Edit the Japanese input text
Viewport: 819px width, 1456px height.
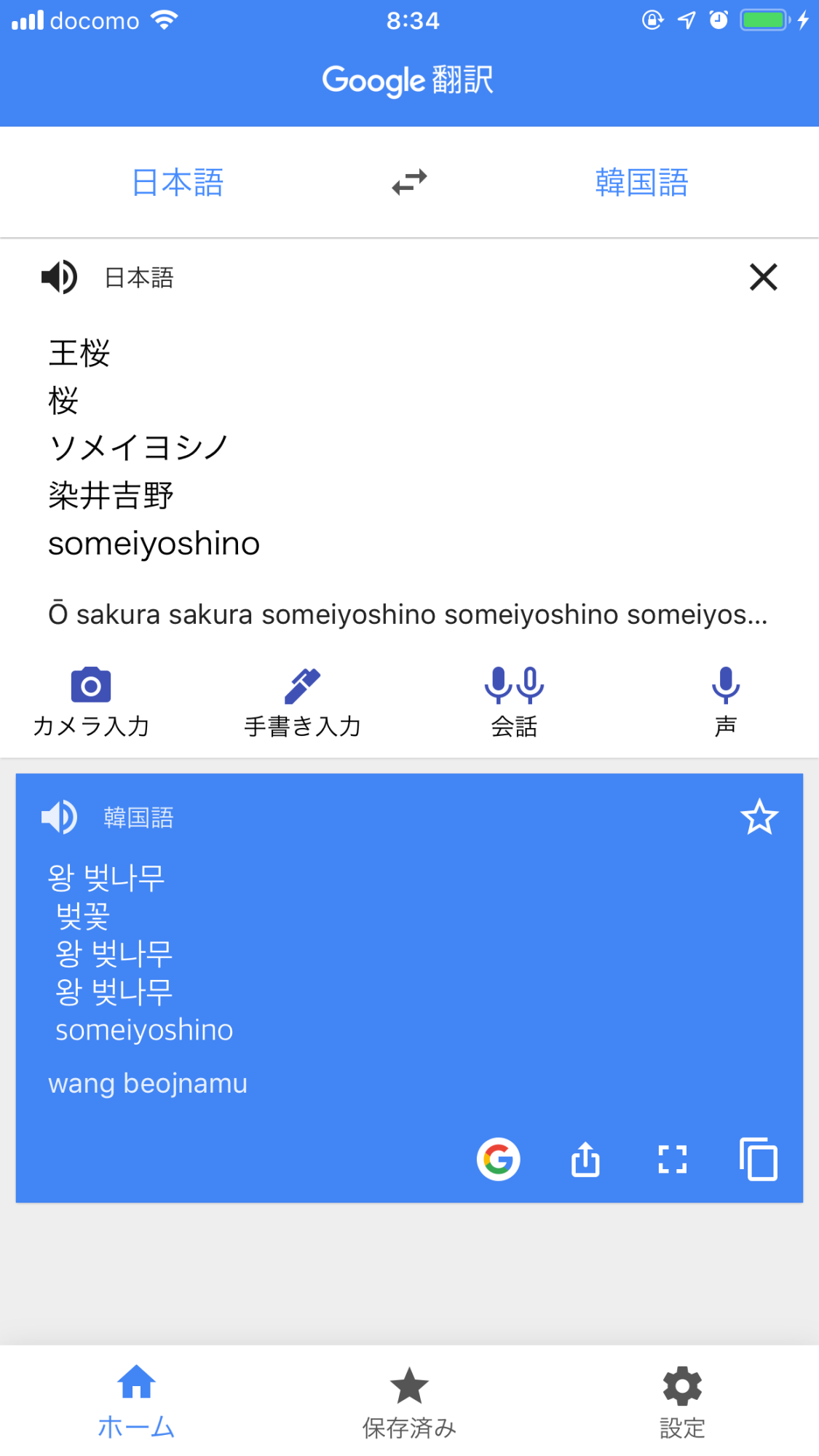point(291,448)
